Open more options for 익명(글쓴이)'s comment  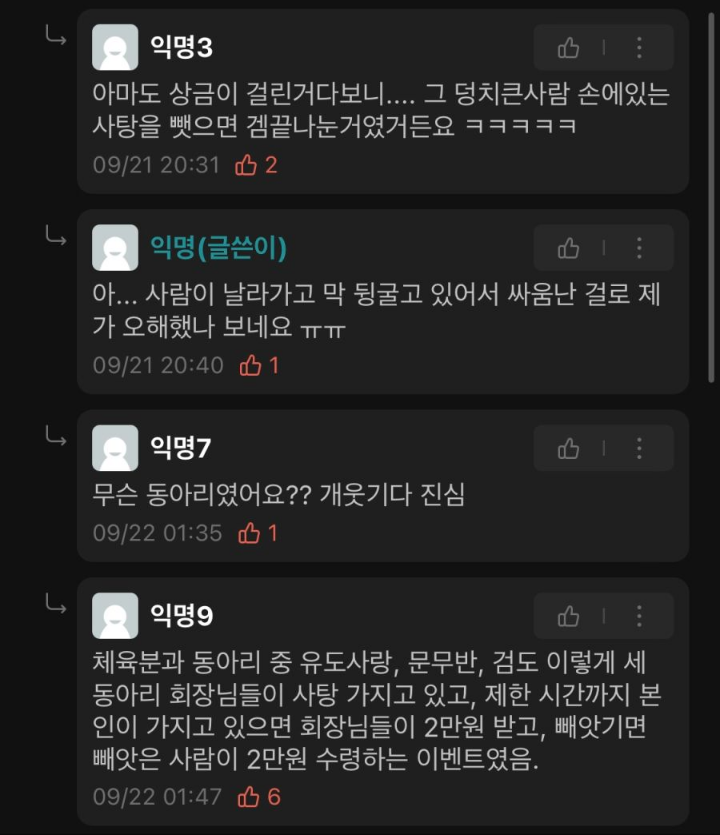click(640, 248)
